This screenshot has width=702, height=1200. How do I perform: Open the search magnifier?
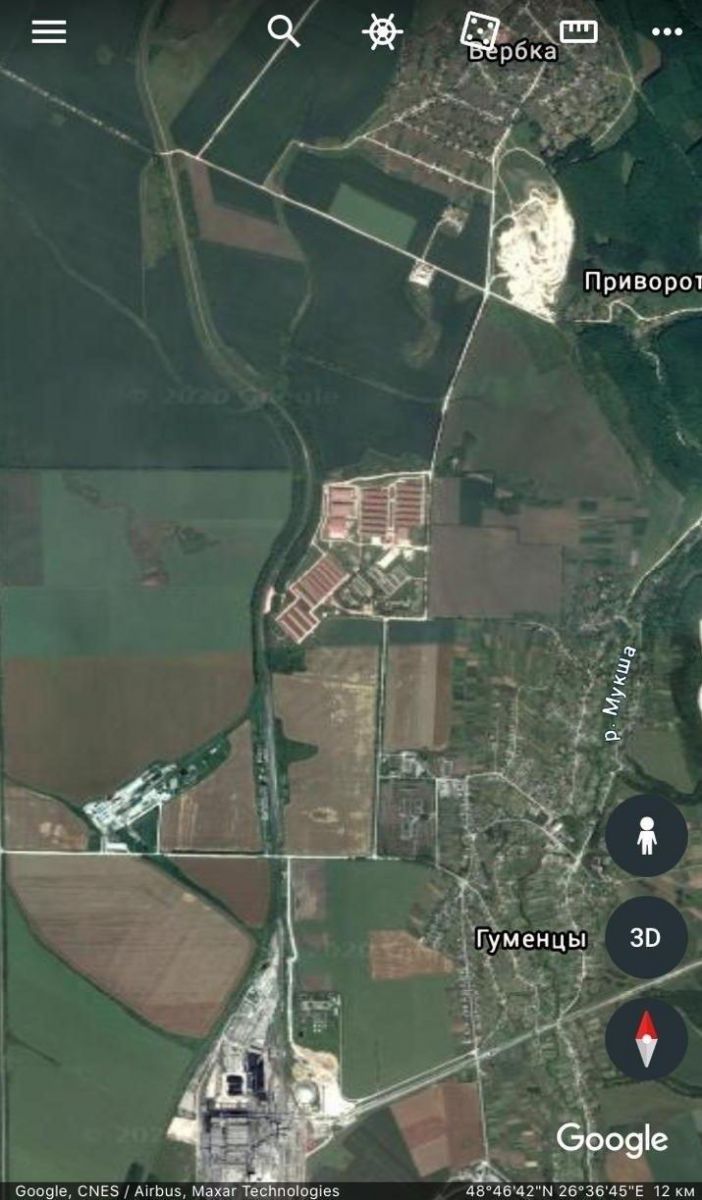point(284,31)
